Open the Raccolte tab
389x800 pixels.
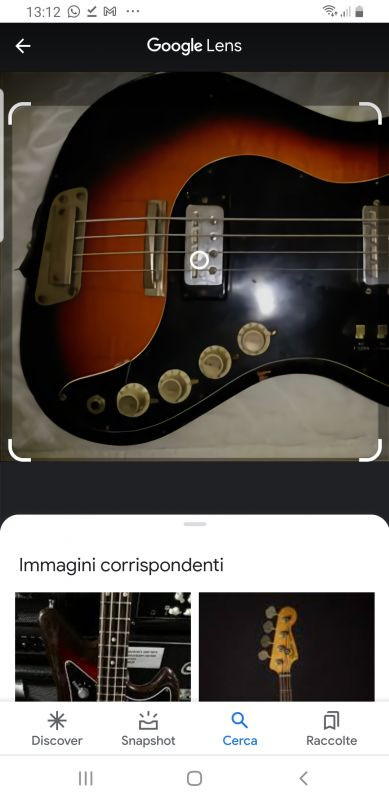pos(331,730)
